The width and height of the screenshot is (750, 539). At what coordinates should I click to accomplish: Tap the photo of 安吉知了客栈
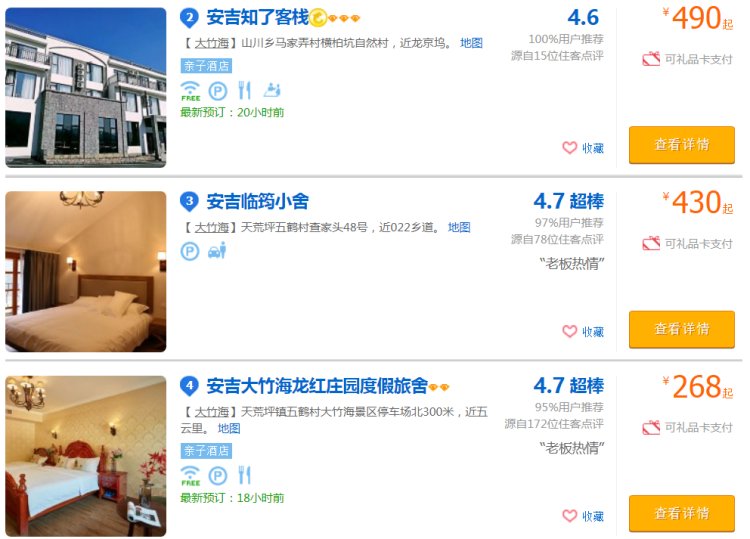pyautogui.click(x=85, y=85)
